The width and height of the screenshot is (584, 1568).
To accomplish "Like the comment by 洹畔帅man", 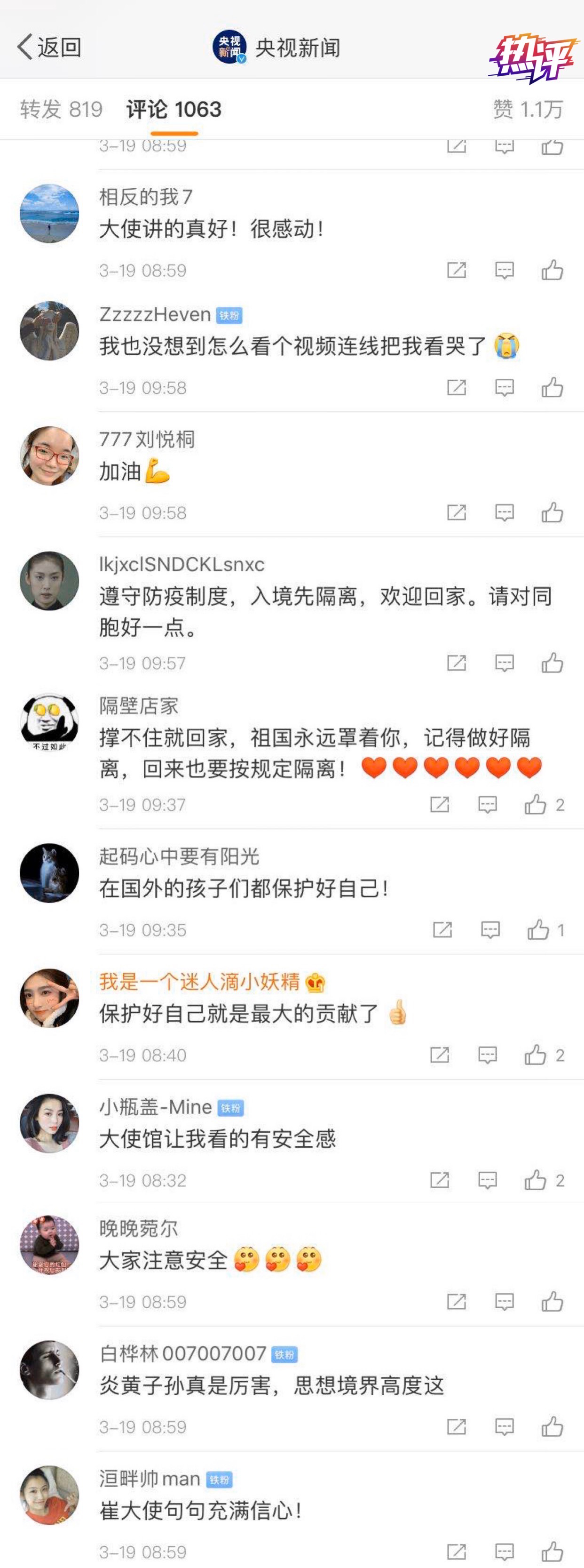I will (x=552, y=1552).
